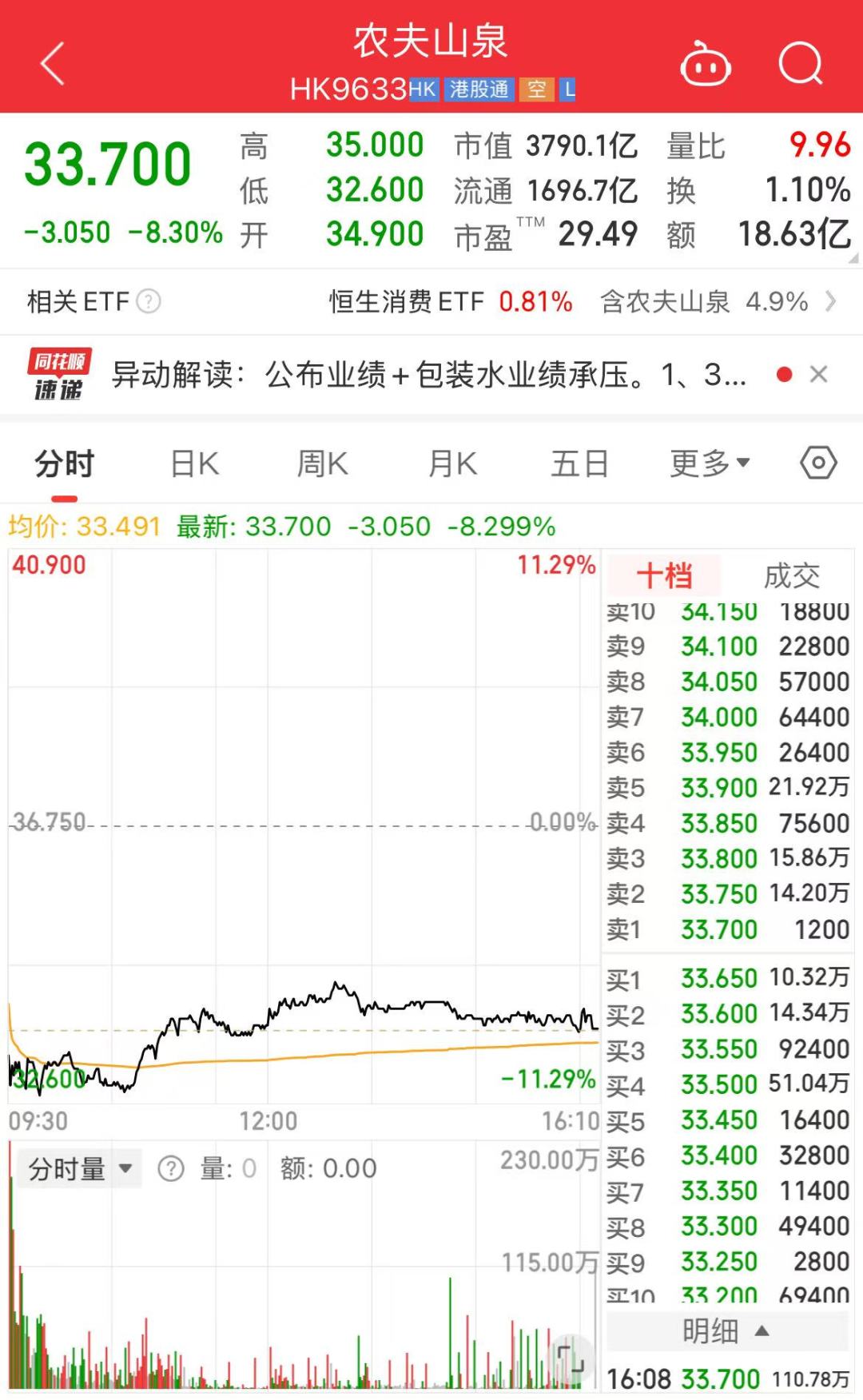Open chart settings hexagon icon

(818, 463)
